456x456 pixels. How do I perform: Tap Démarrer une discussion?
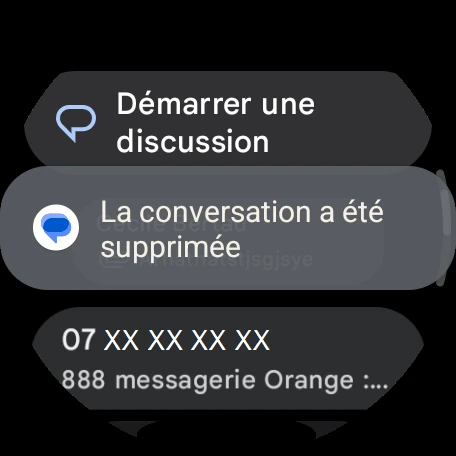pyautogui.click(x=228, y=120)
